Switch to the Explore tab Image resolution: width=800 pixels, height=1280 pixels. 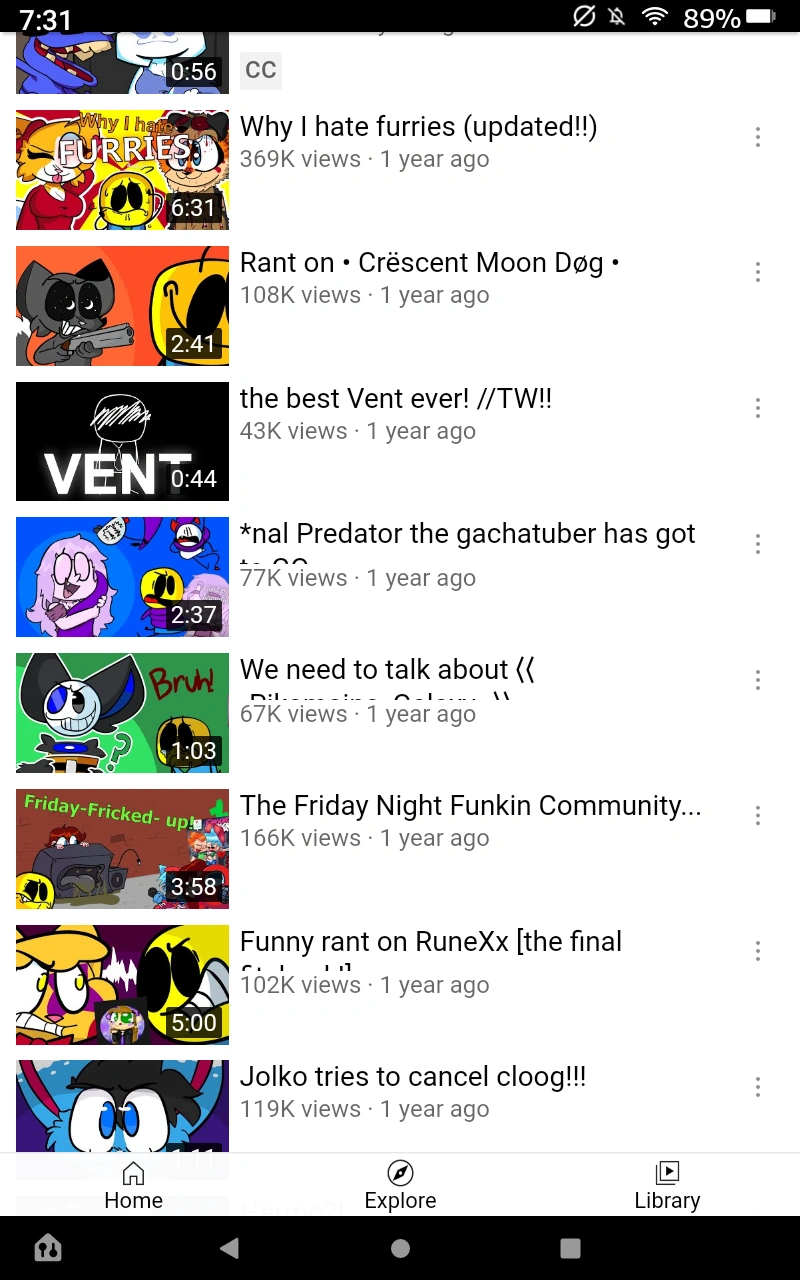click(400, 1186)
